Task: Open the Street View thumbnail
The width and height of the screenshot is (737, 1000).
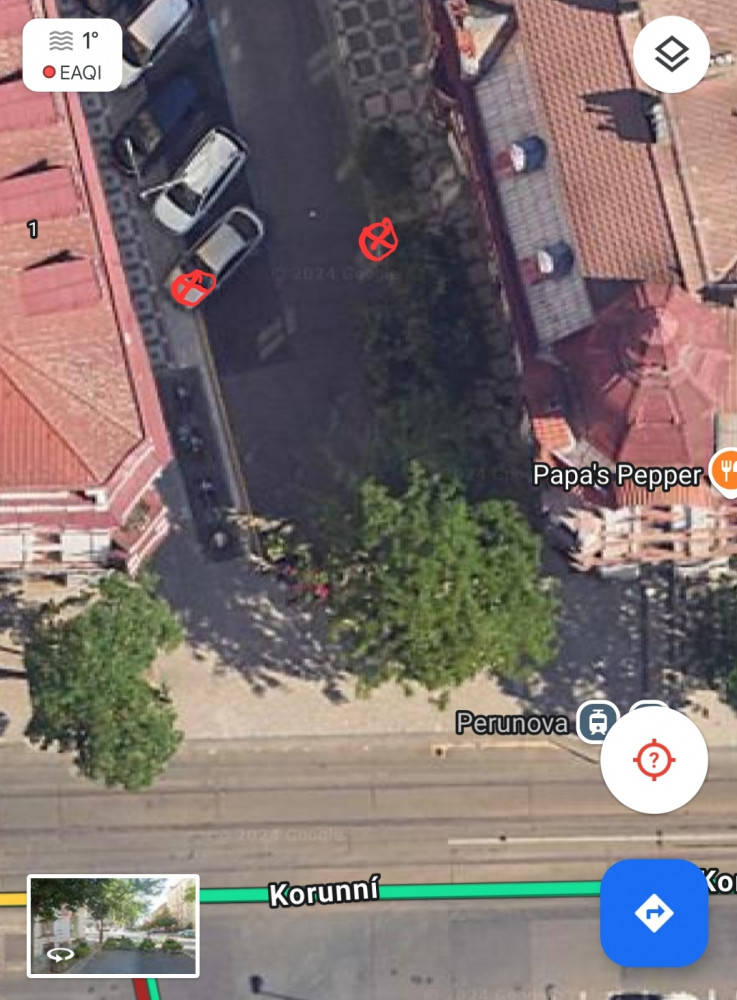Action: click(x=113, y=925)
